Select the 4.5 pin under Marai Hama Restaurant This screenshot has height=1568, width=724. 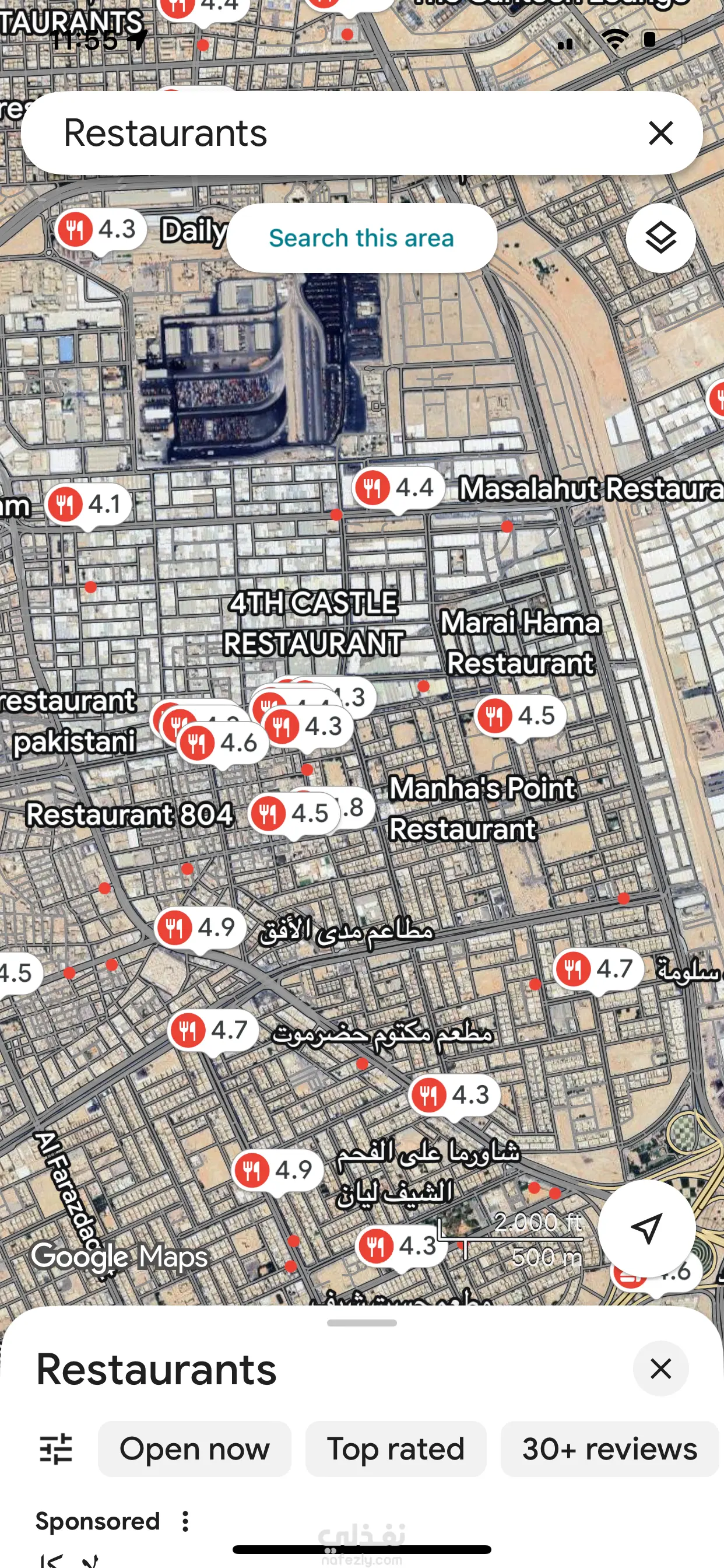[519, 716]
